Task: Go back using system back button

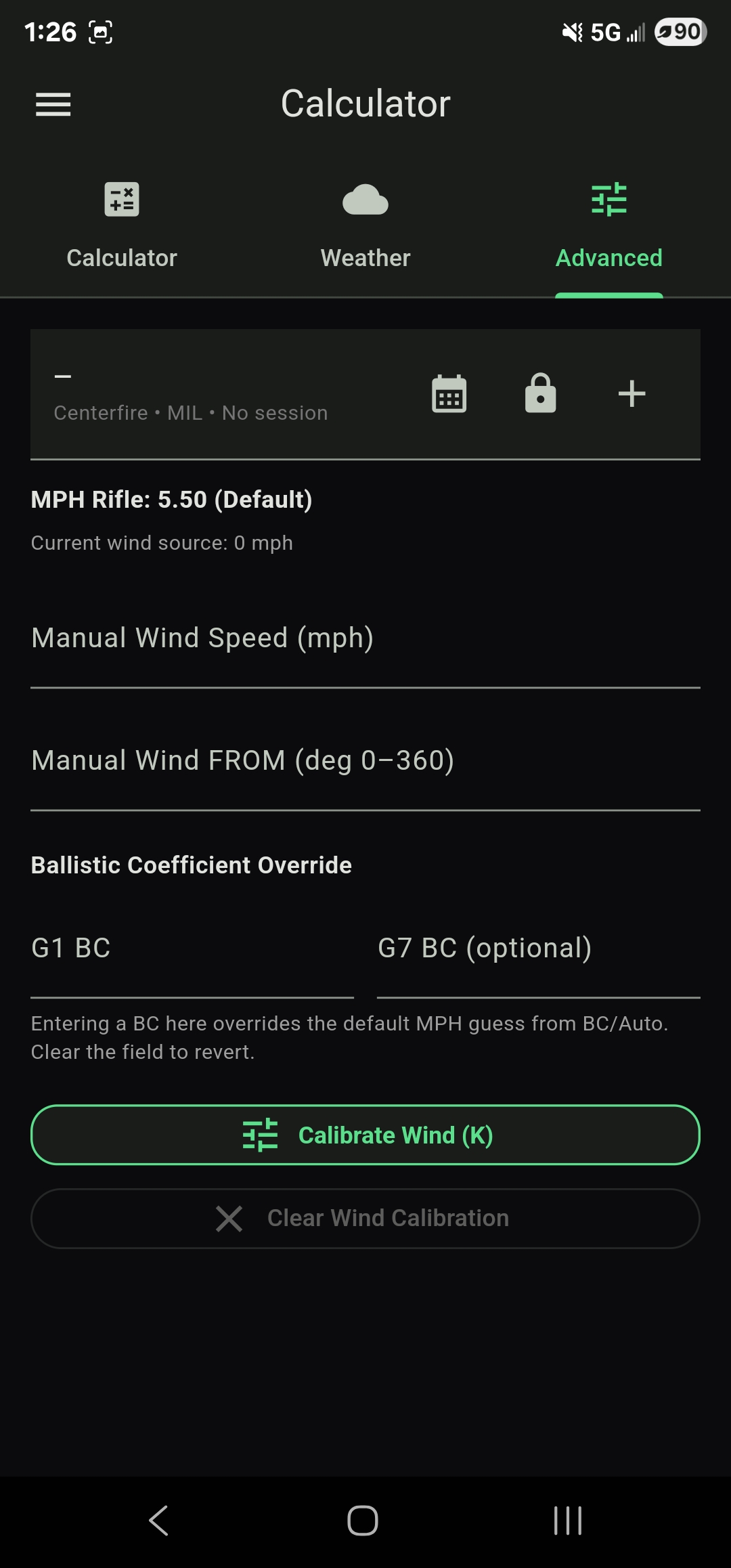Action: [x=158, y=1521]
